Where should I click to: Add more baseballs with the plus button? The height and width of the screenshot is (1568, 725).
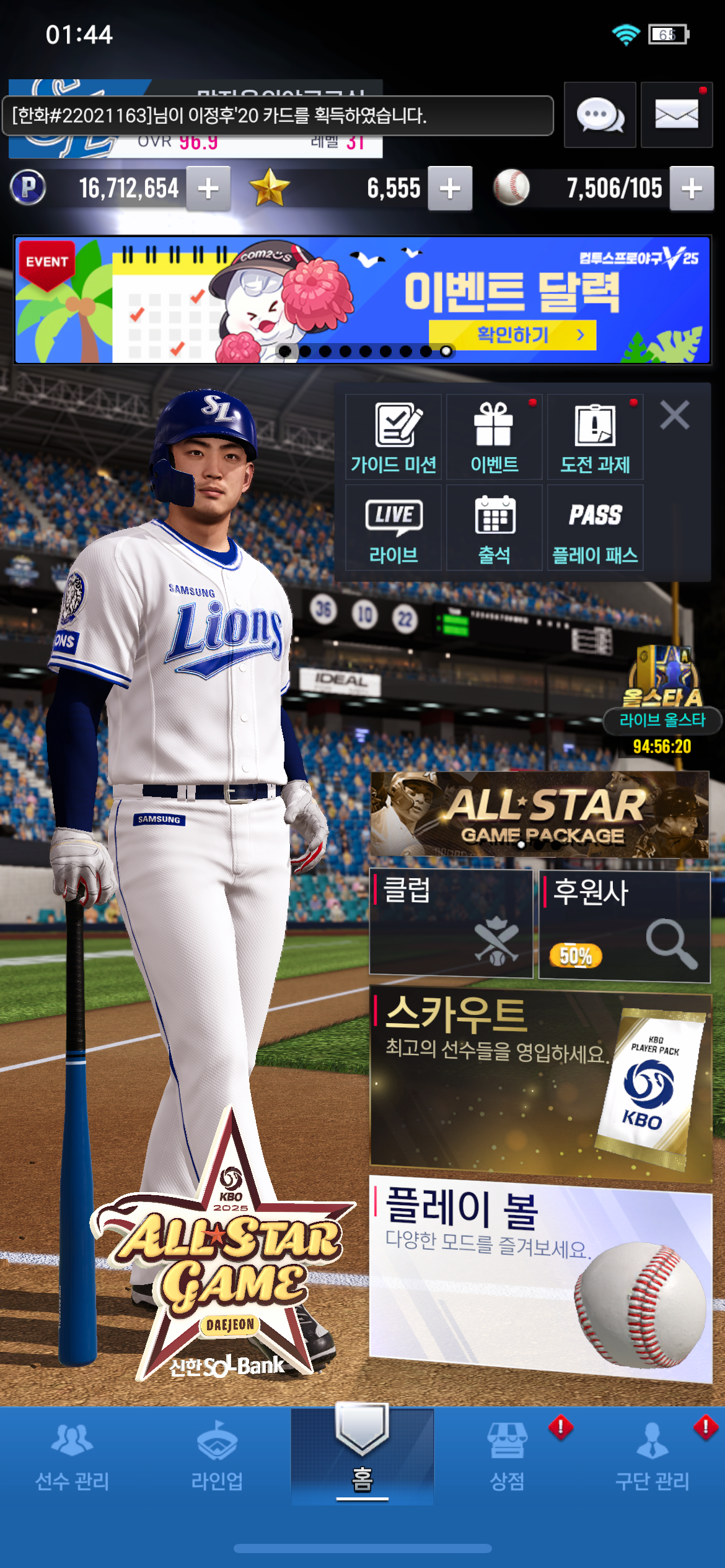click(x=692, y=188)
